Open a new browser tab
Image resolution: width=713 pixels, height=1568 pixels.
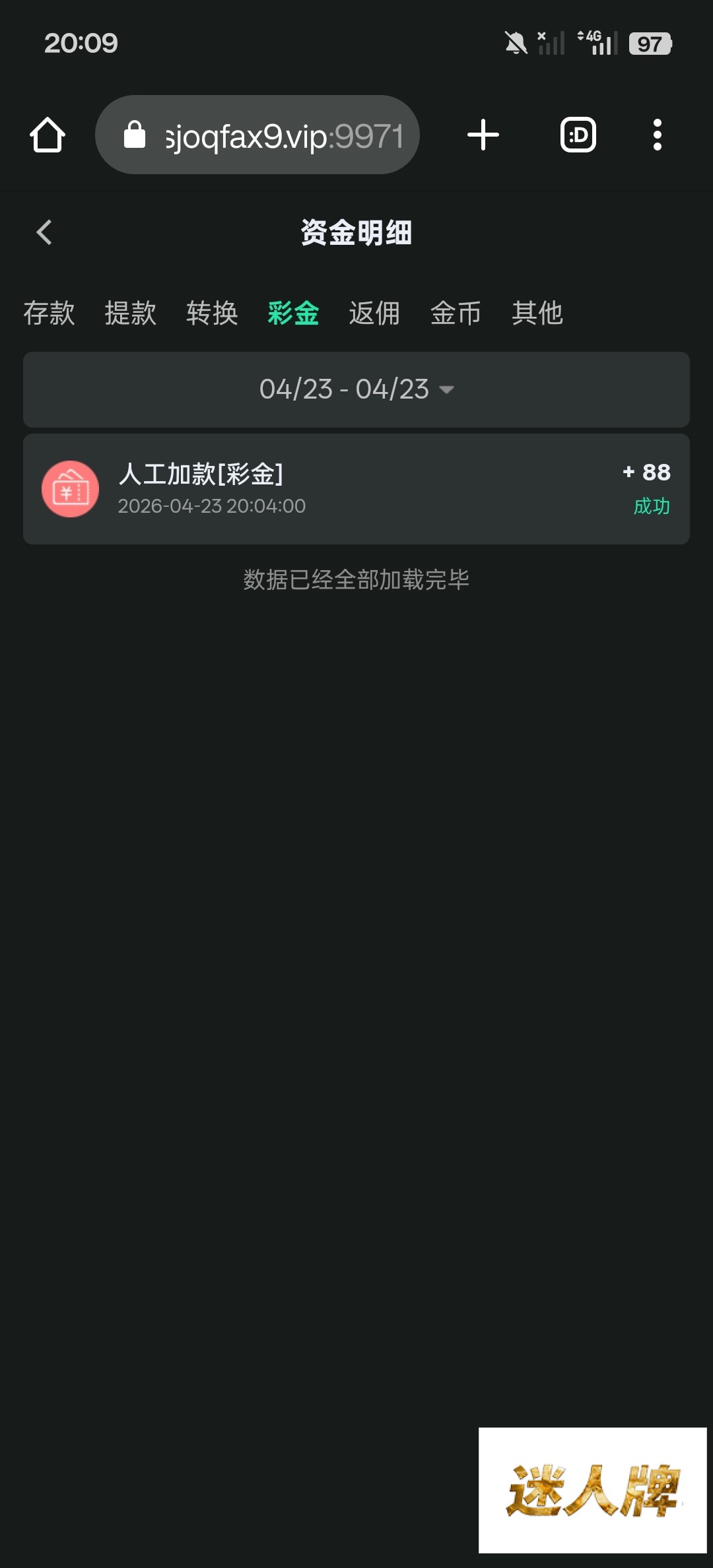point(483,135)
